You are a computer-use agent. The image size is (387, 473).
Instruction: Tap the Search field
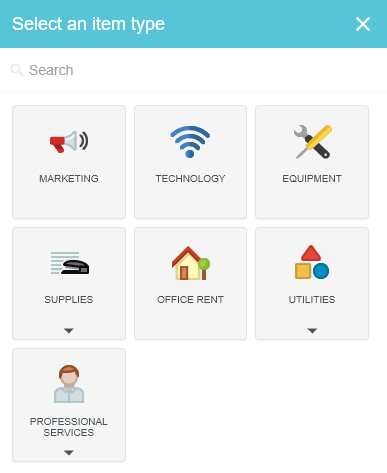193,70
